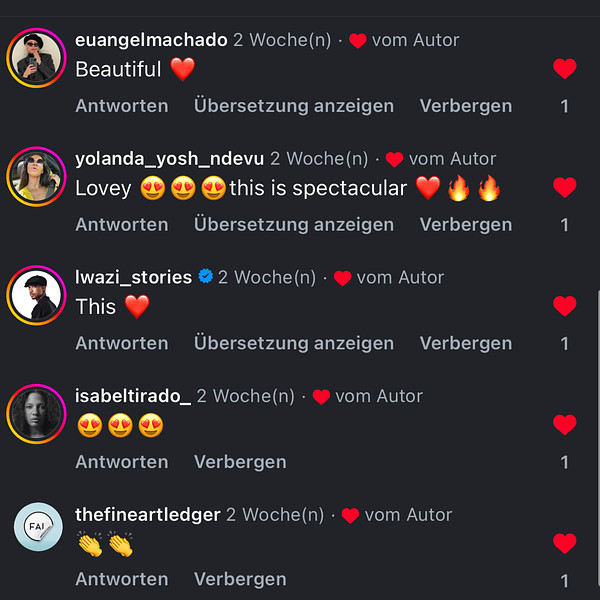600x600 pixels.
Task: Hide the comment from lwazi_stories
Action: pyautogui.click(x=465, y=343)
